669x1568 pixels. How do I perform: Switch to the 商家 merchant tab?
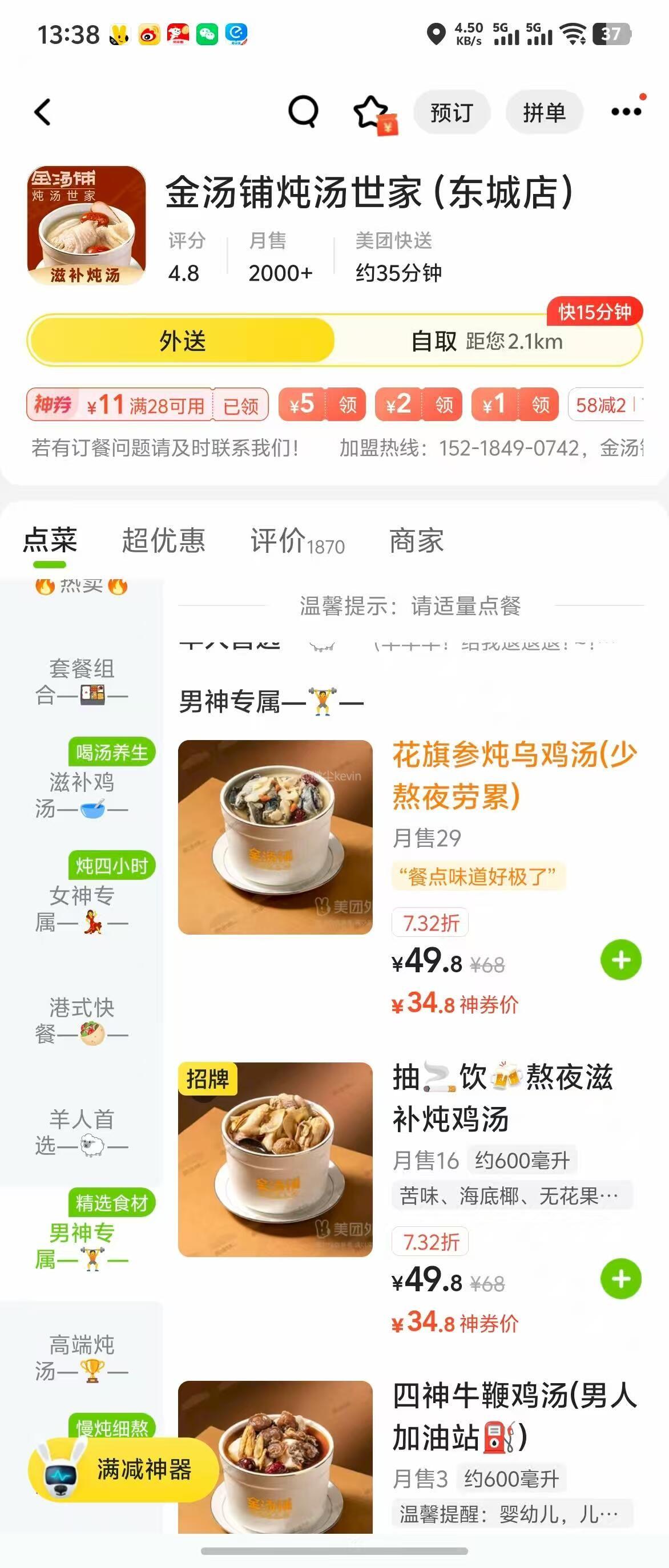coord(416,540)
